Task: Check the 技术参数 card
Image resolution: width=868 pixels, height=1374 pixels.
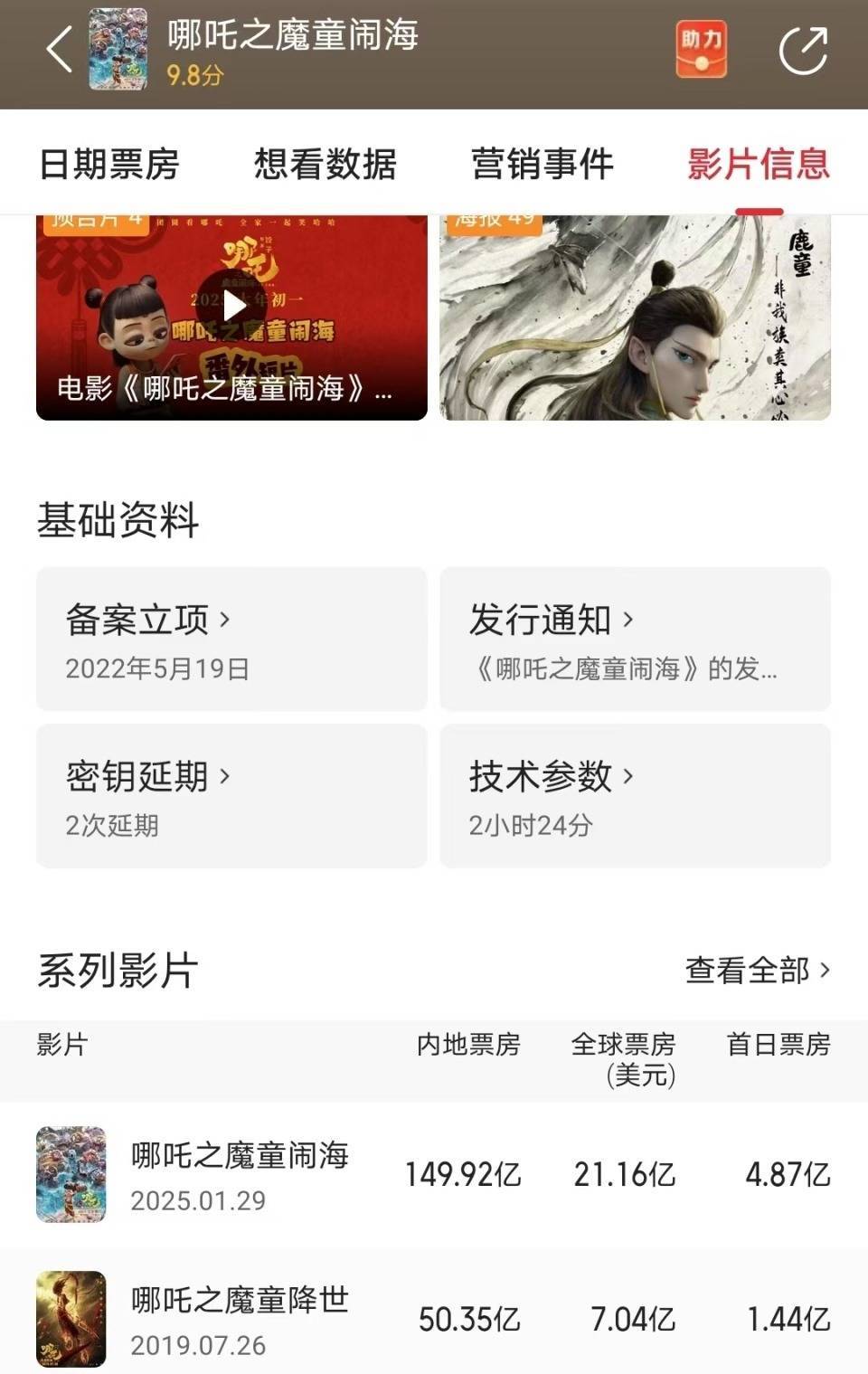Action: (x=635, y=796)
